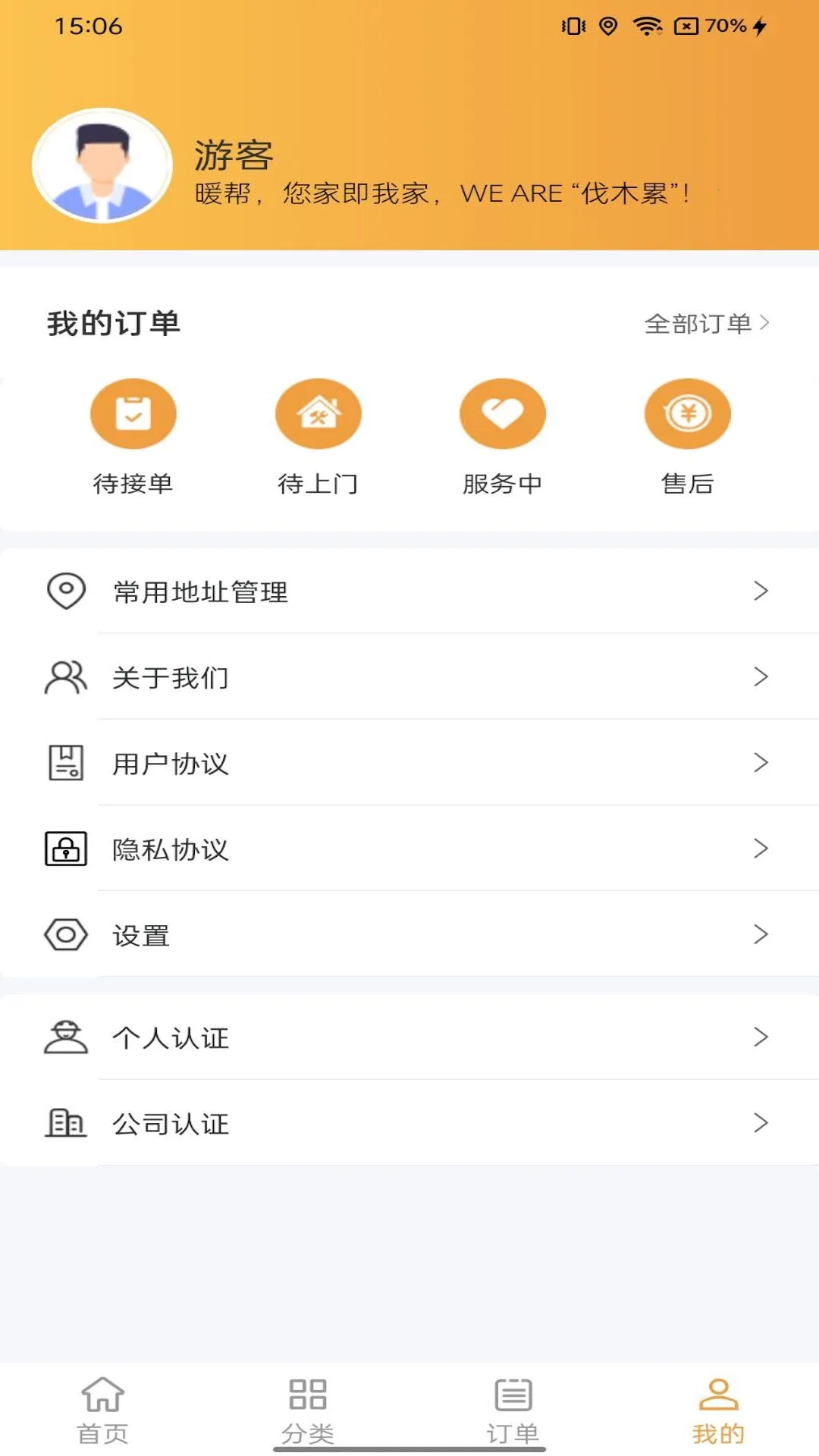Tap the lock icon next to 隐私协议
Screen dimensions: 819x1456
point(65,850)
